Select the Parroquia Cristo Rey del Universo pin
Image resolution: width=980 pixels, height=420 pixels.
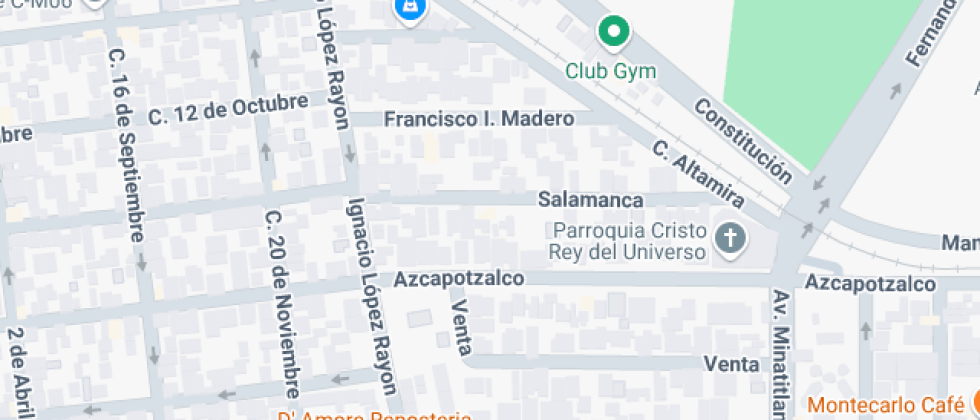point(732,239)
